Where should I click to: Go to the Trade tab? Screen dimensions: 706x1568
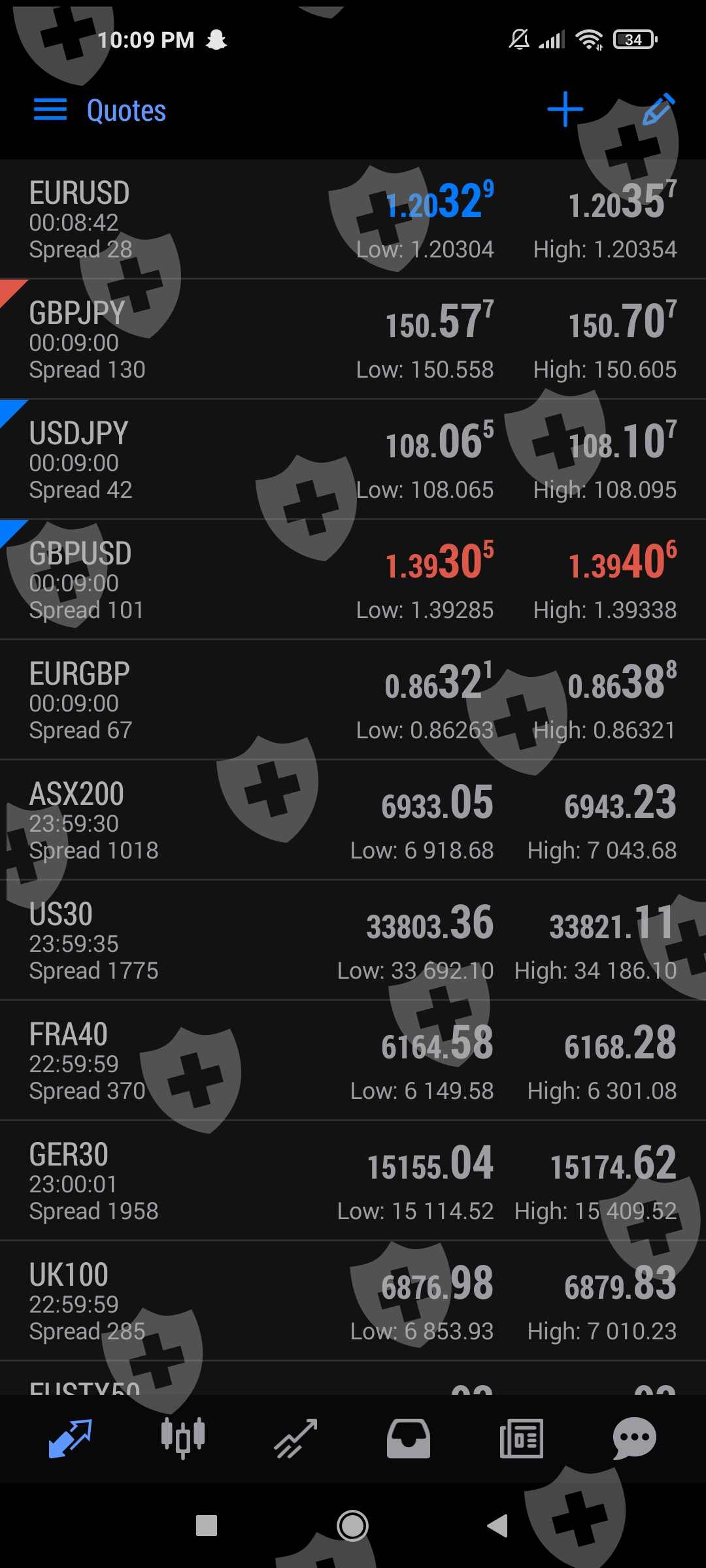[296, 1439]
